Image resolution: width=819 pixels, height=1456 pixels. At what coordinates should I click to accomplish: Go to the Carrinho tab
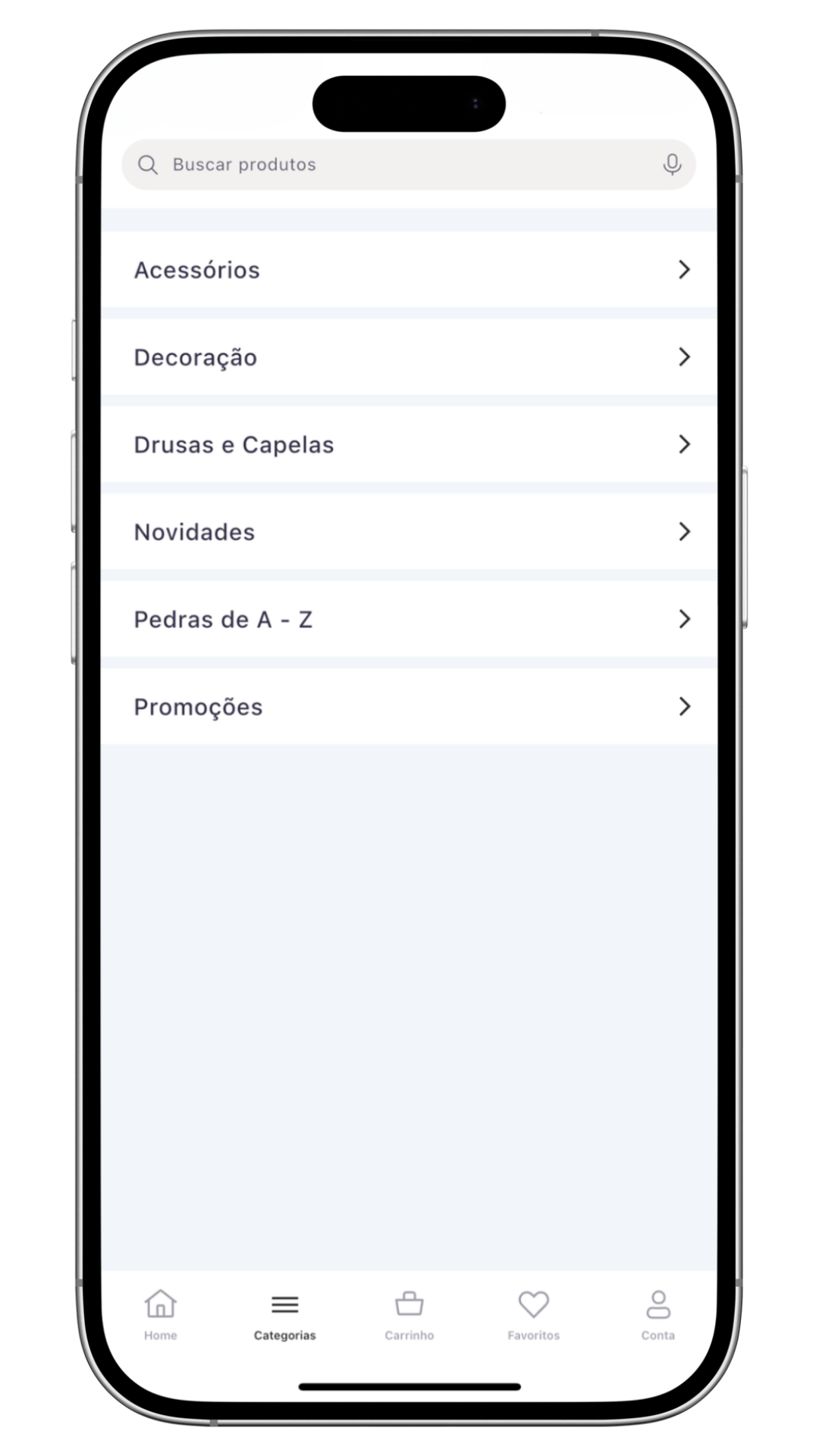(x=409, y=1315)
